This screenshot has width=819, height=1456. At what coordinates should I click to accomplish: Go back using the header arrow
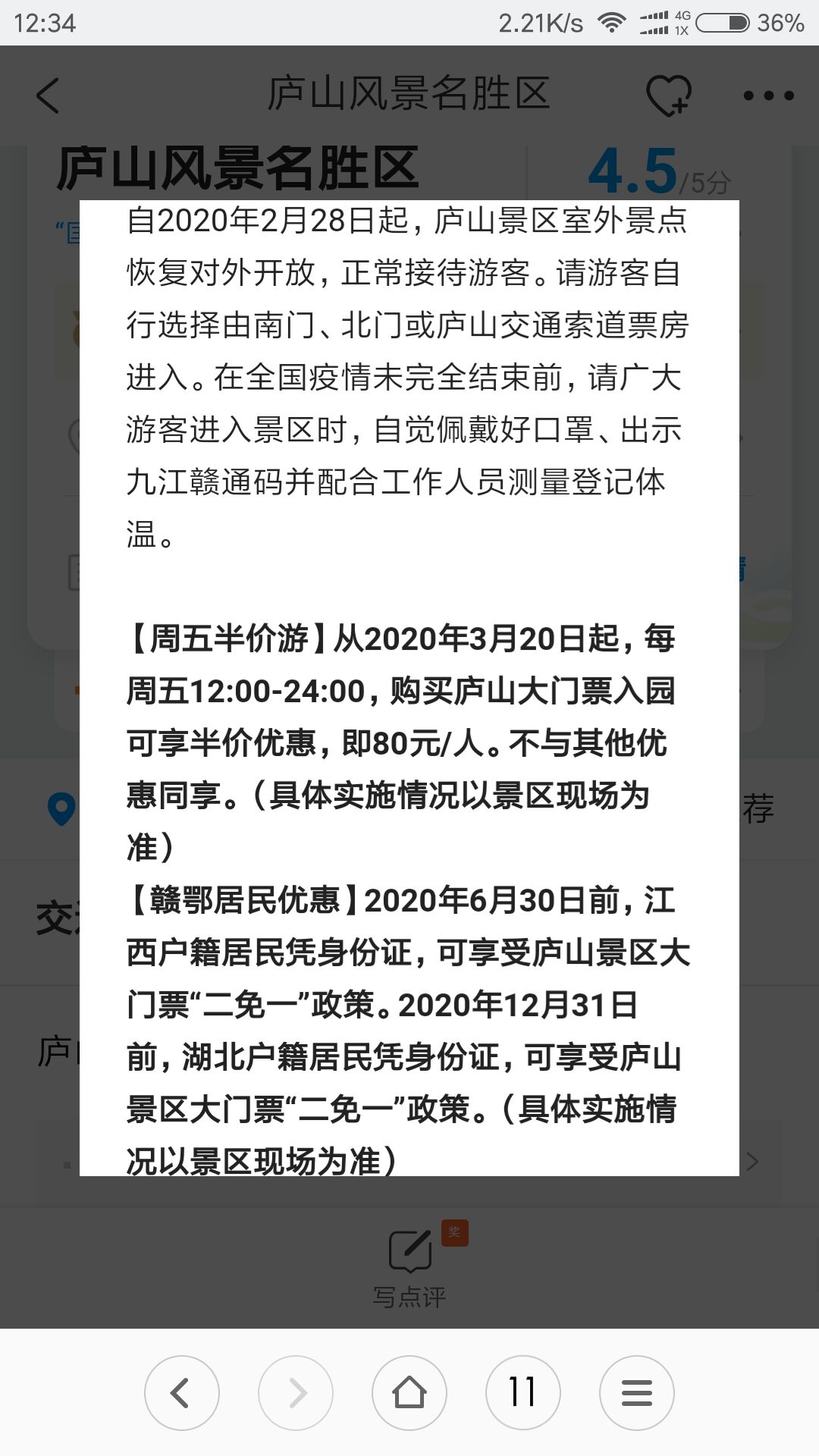pos(48,96)
